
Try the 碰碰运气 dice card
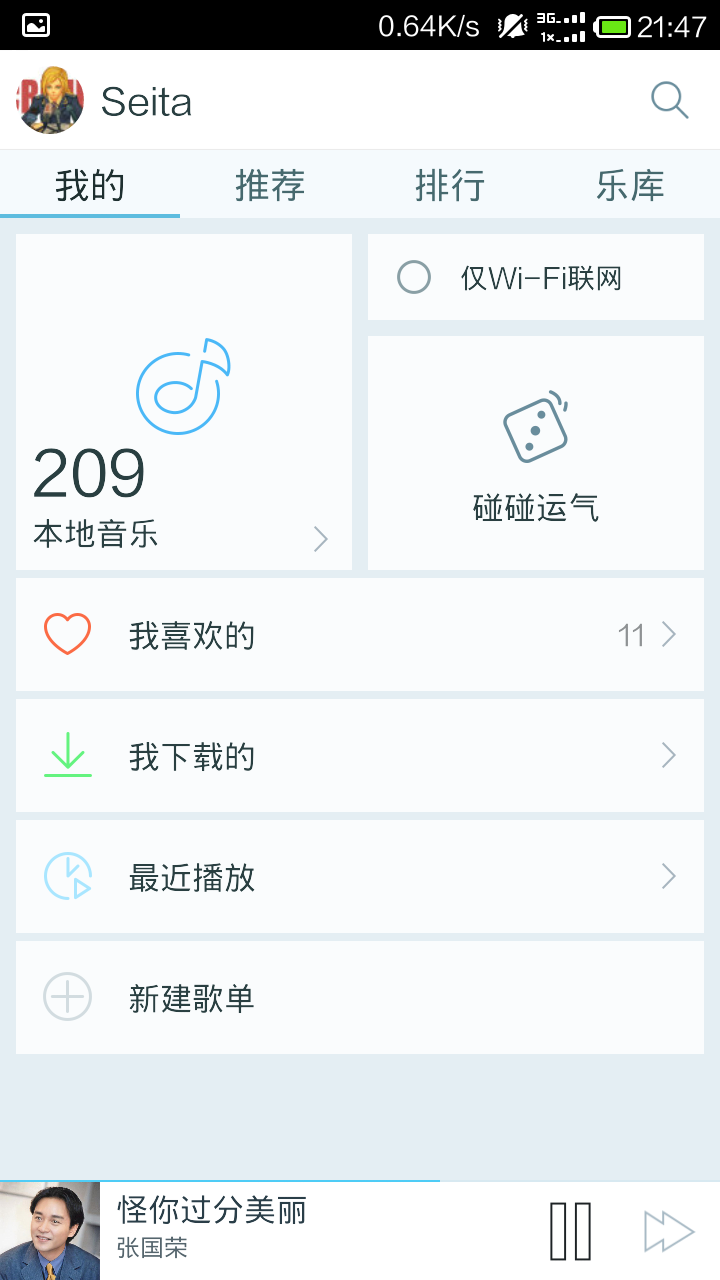click(536, 453)
